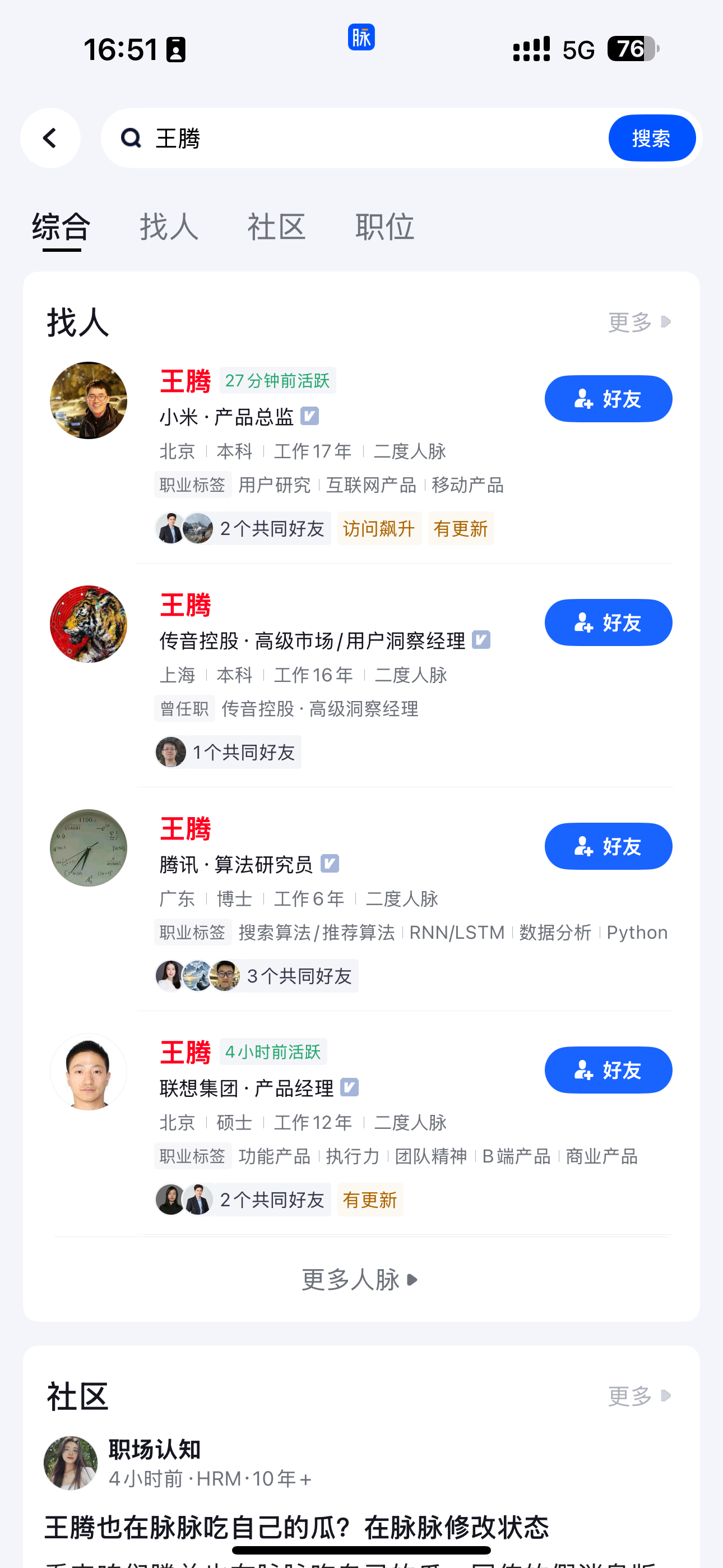The width and height of the screenshot is (723, 1568).
Task: Switch to the 社区 tab
Action: tap(276, 227)
